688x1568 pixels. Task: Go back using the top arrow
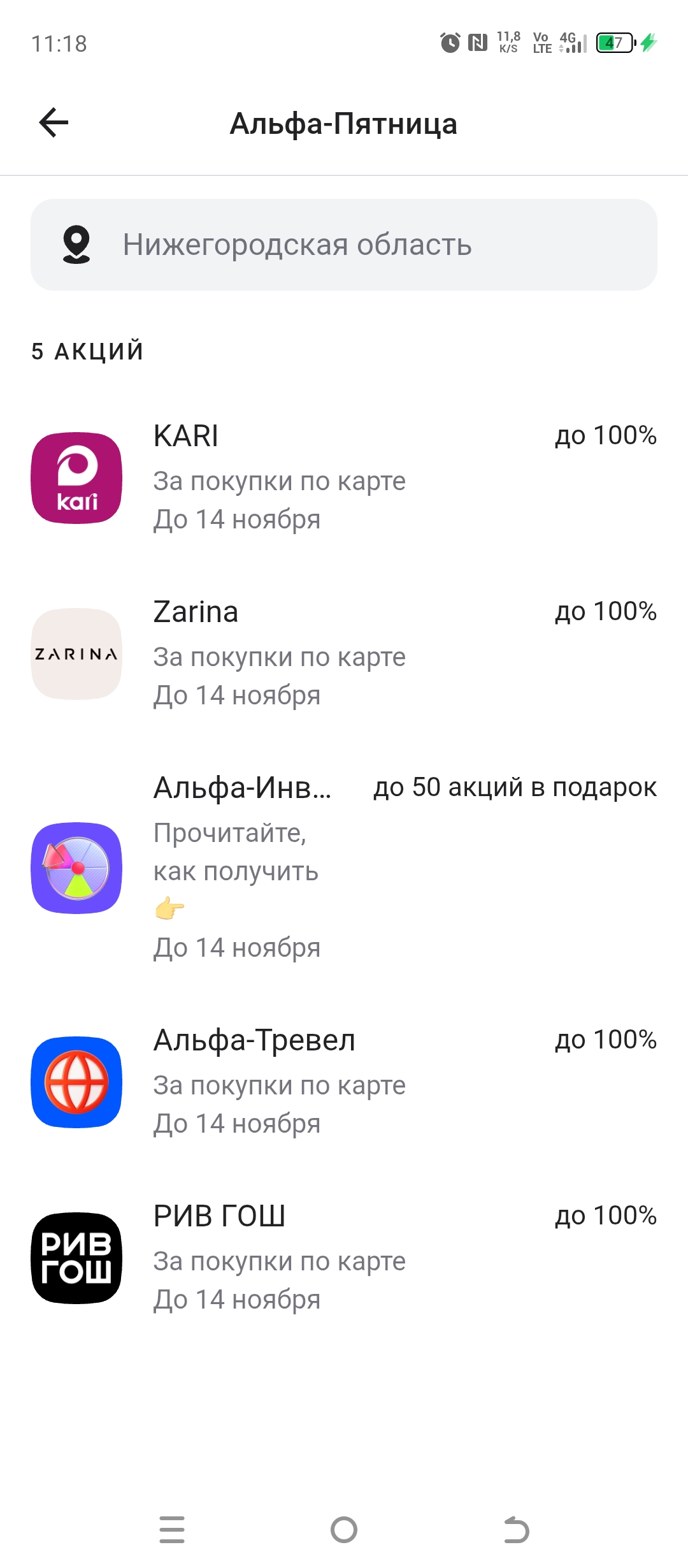point(54,122)
